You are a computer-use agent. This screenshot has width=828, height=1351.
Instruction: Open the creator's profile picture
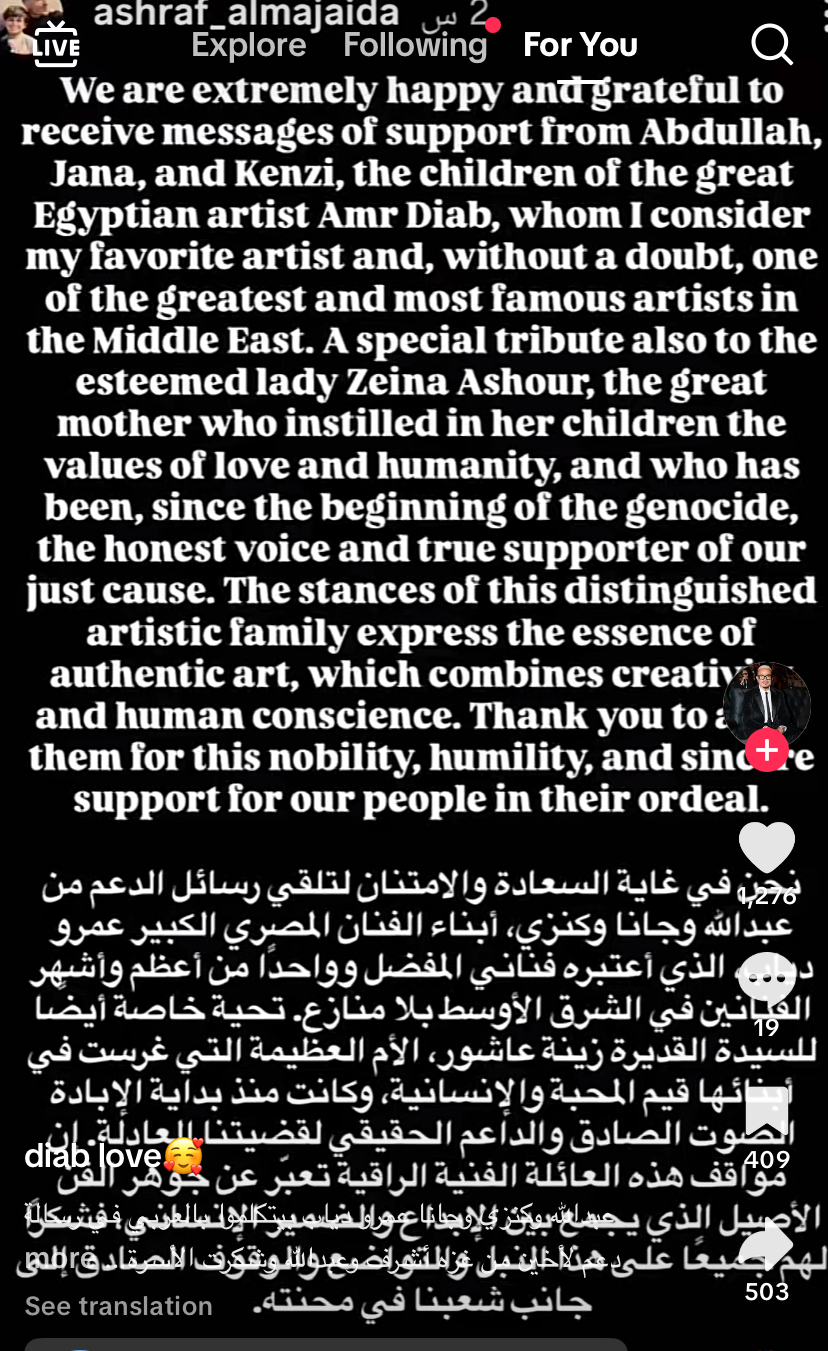[766, 705]
